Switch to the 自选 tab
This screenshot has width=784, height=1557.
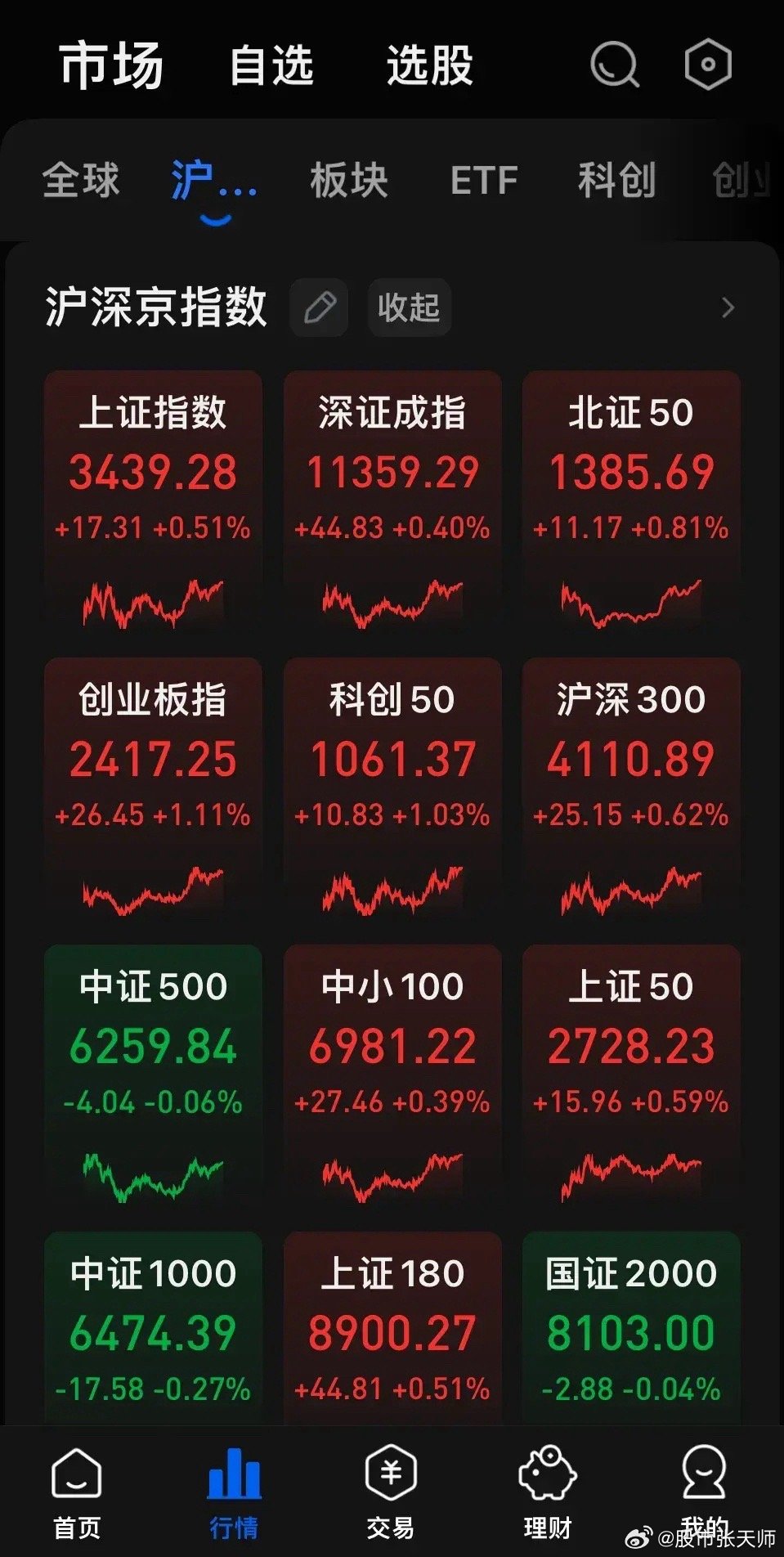pos(271,65)
